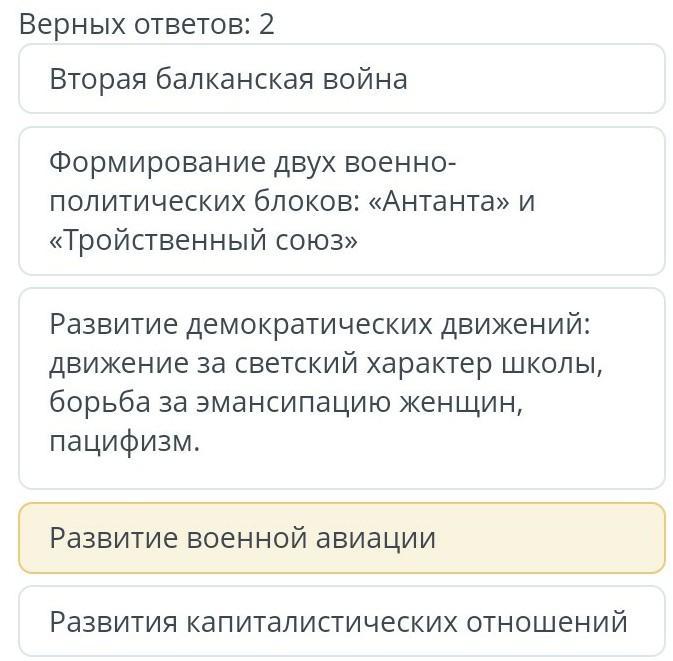Choose the option about «Антанта» and «Тройственный союз»

341,201
